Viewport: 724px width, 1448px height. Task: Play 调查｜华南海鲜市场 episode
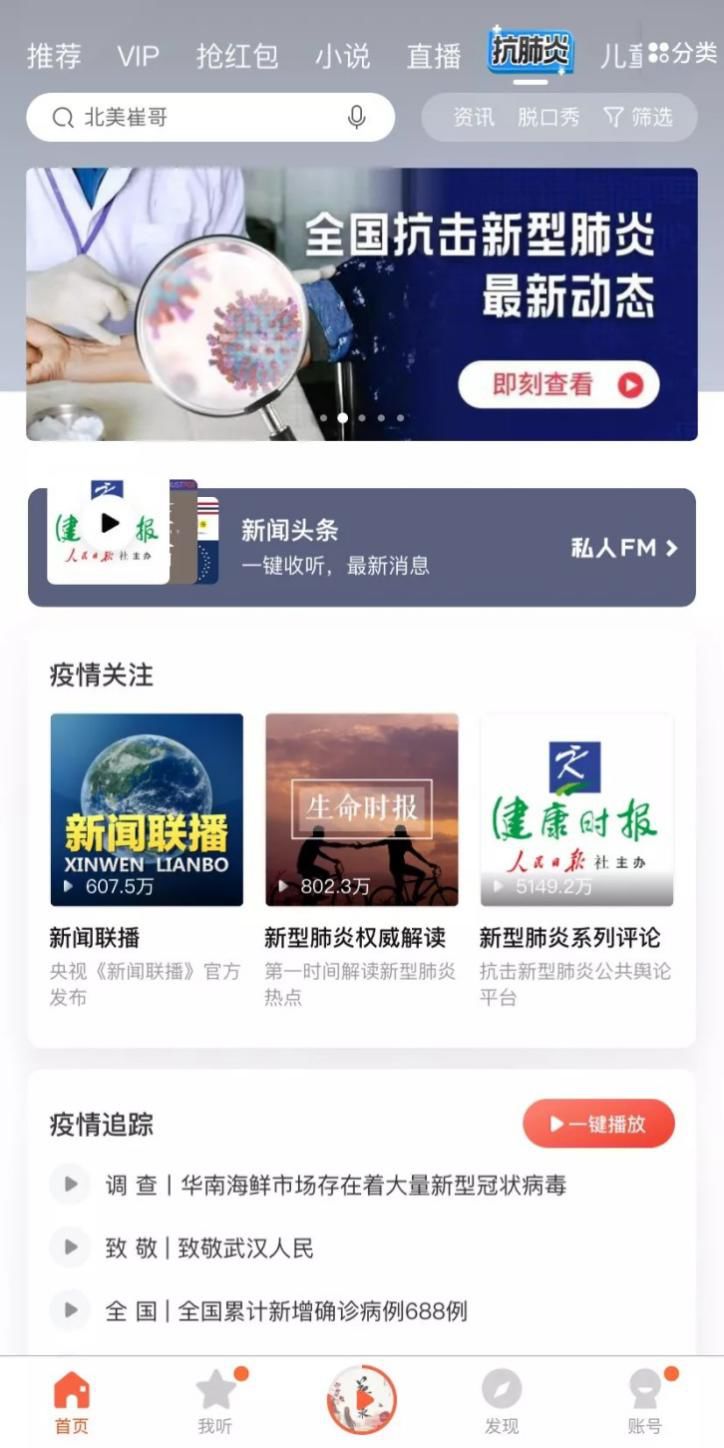pos(70,1186)
